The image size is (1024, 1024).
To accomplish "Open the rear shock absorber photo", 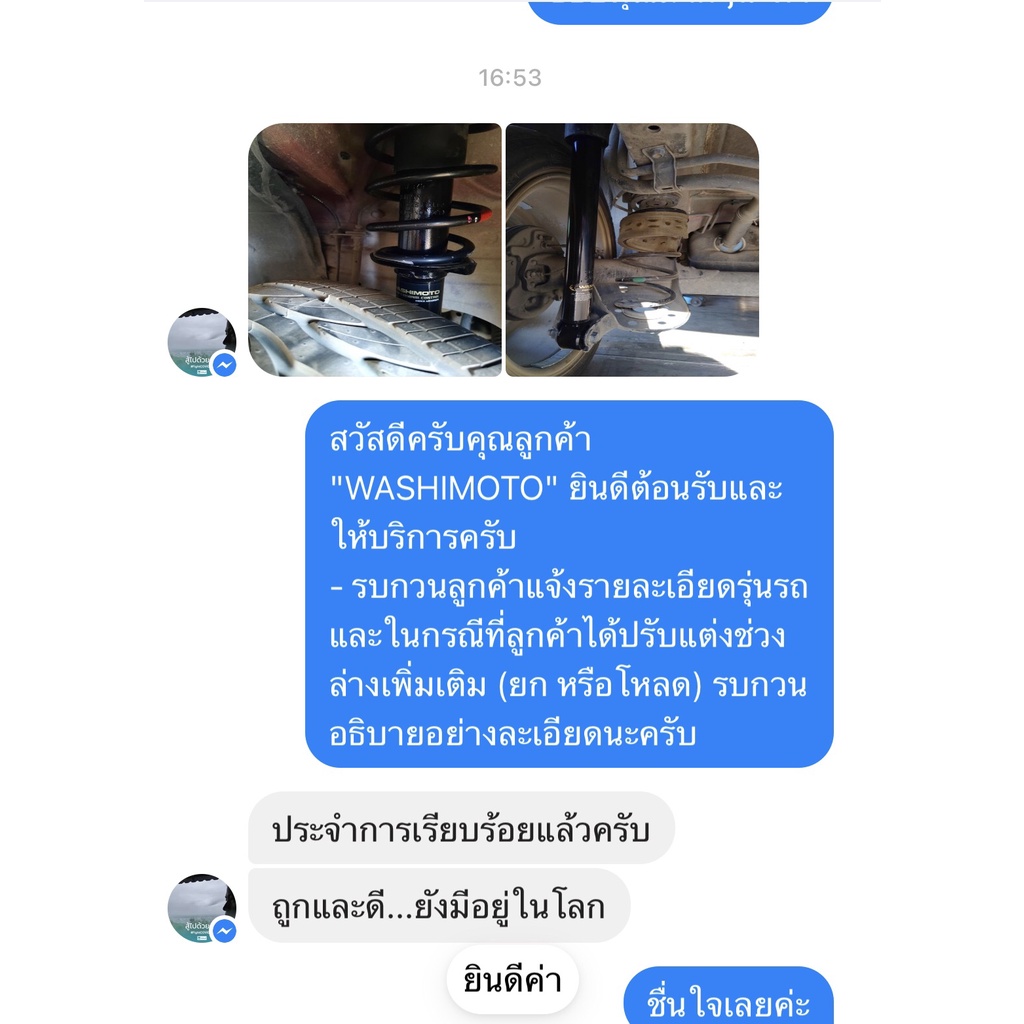I will (632, 249).
